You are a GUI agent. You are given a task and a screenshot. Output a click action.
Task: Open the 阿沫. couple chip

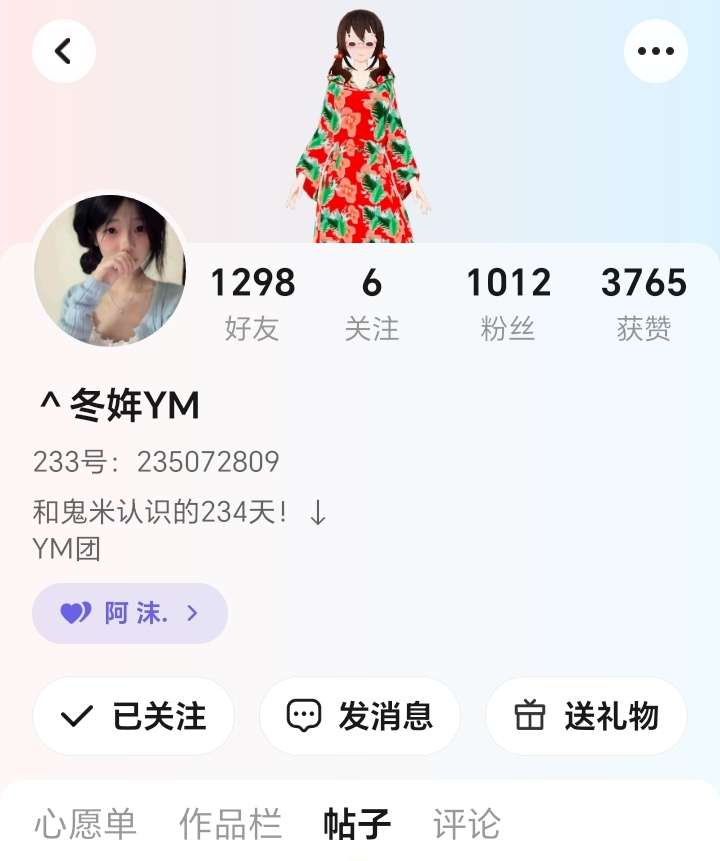130,613
